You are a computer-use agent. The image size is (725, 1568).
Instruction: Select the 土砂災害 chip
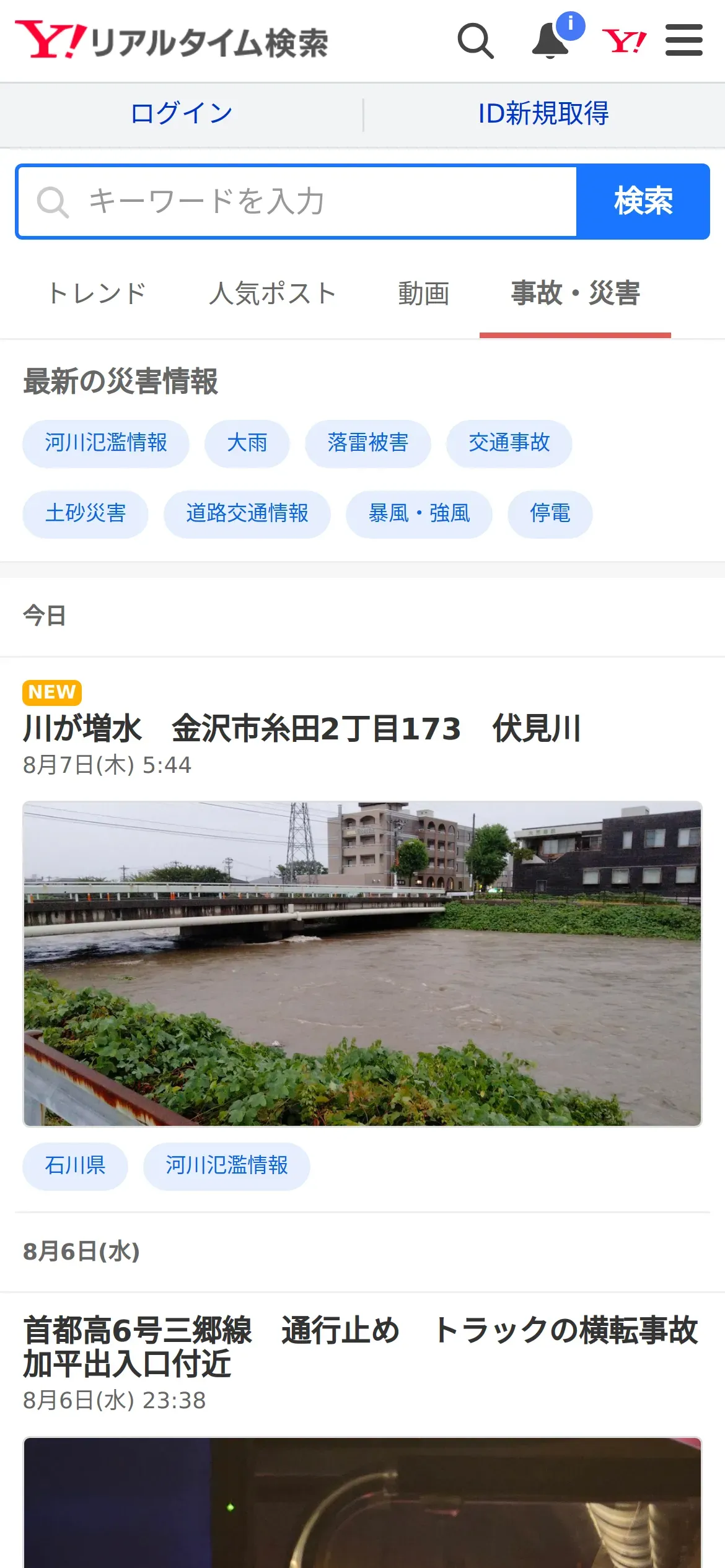pyautogui.click(x=86, y=514)
